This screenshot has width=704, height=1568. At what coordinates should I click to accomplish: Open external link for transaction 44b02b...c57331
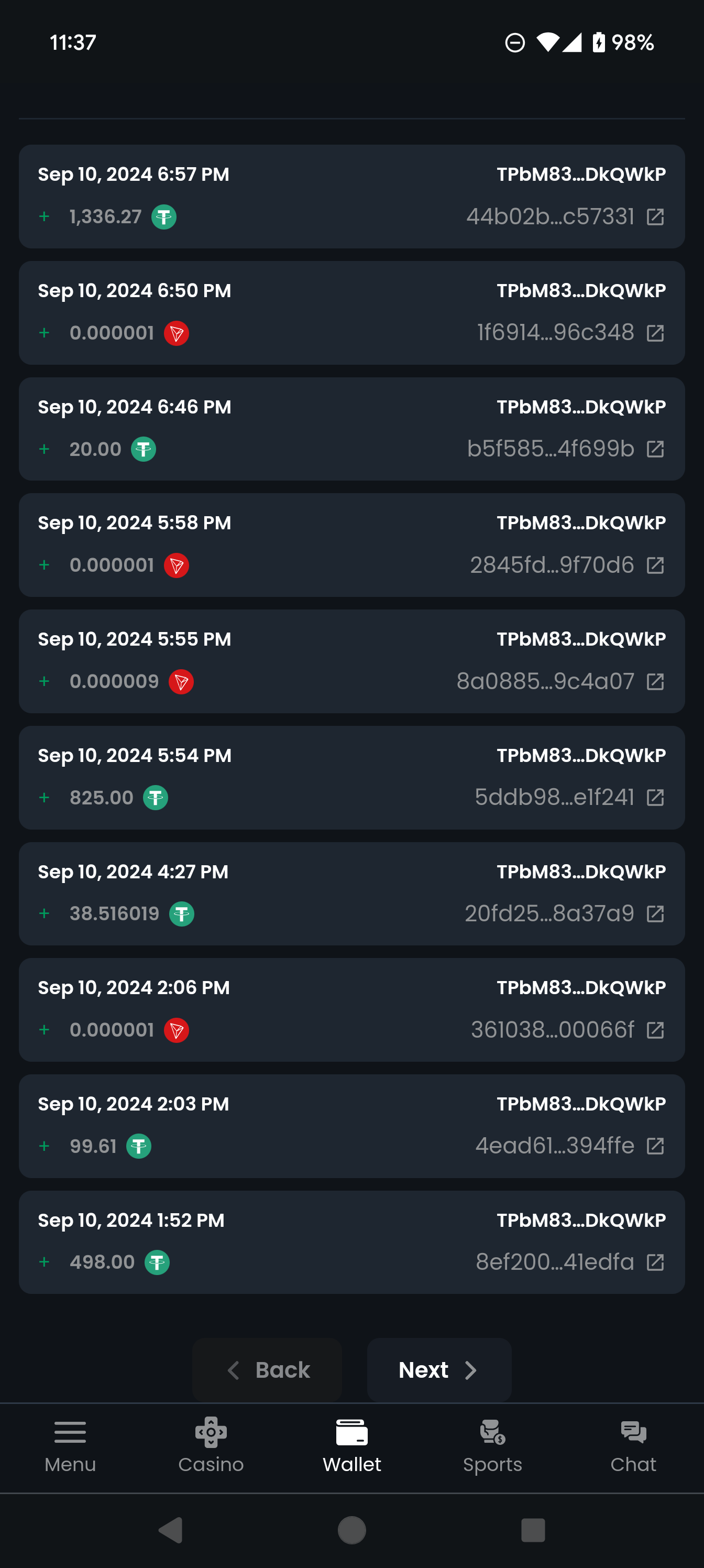tap(655, 216)
